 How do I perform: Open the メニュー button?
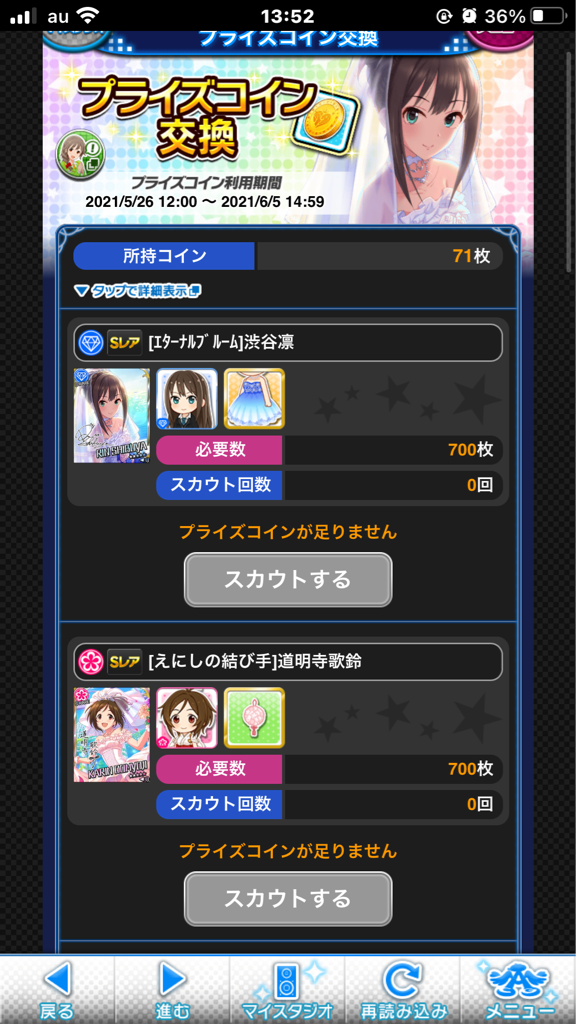click(518, 989)
